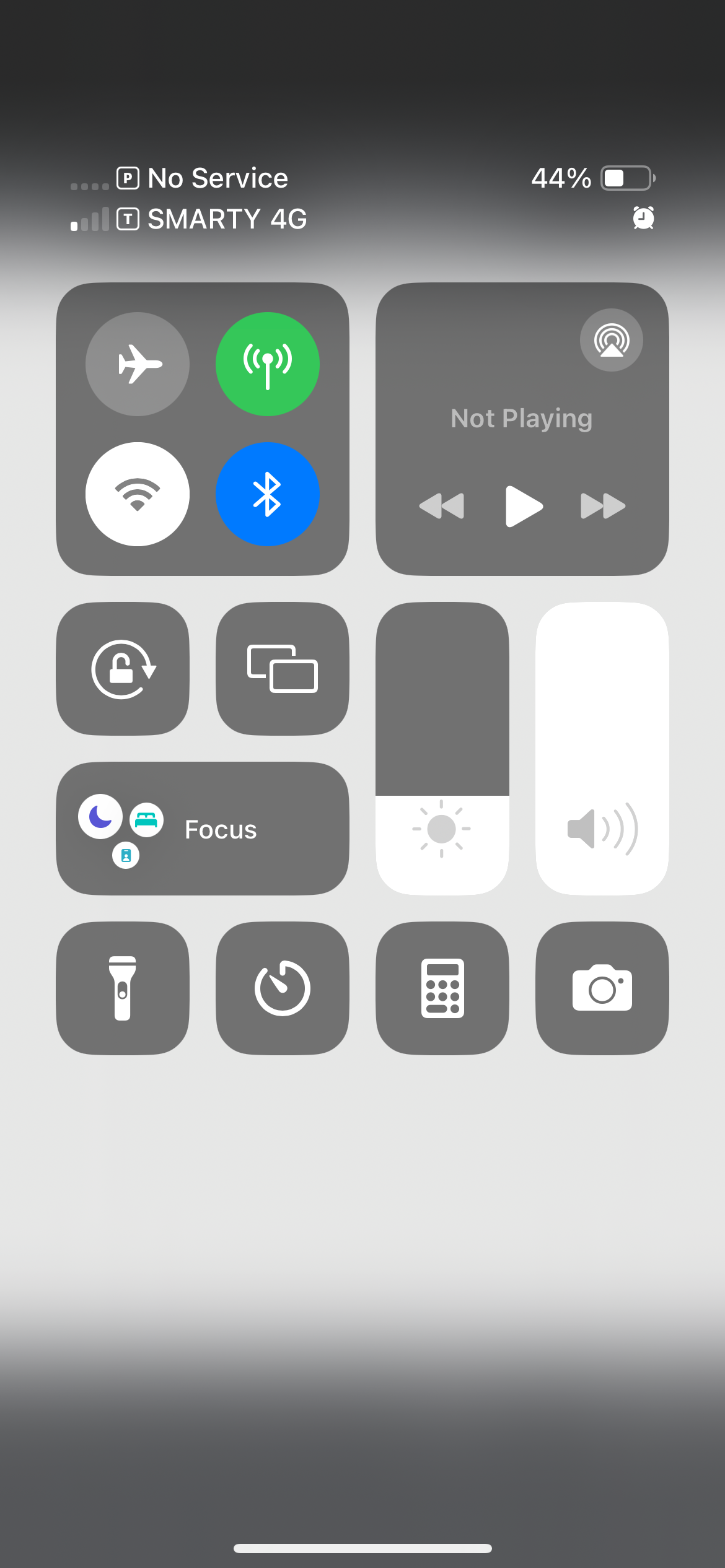
Task: Skip forward to next track
Action: [603, 506]
